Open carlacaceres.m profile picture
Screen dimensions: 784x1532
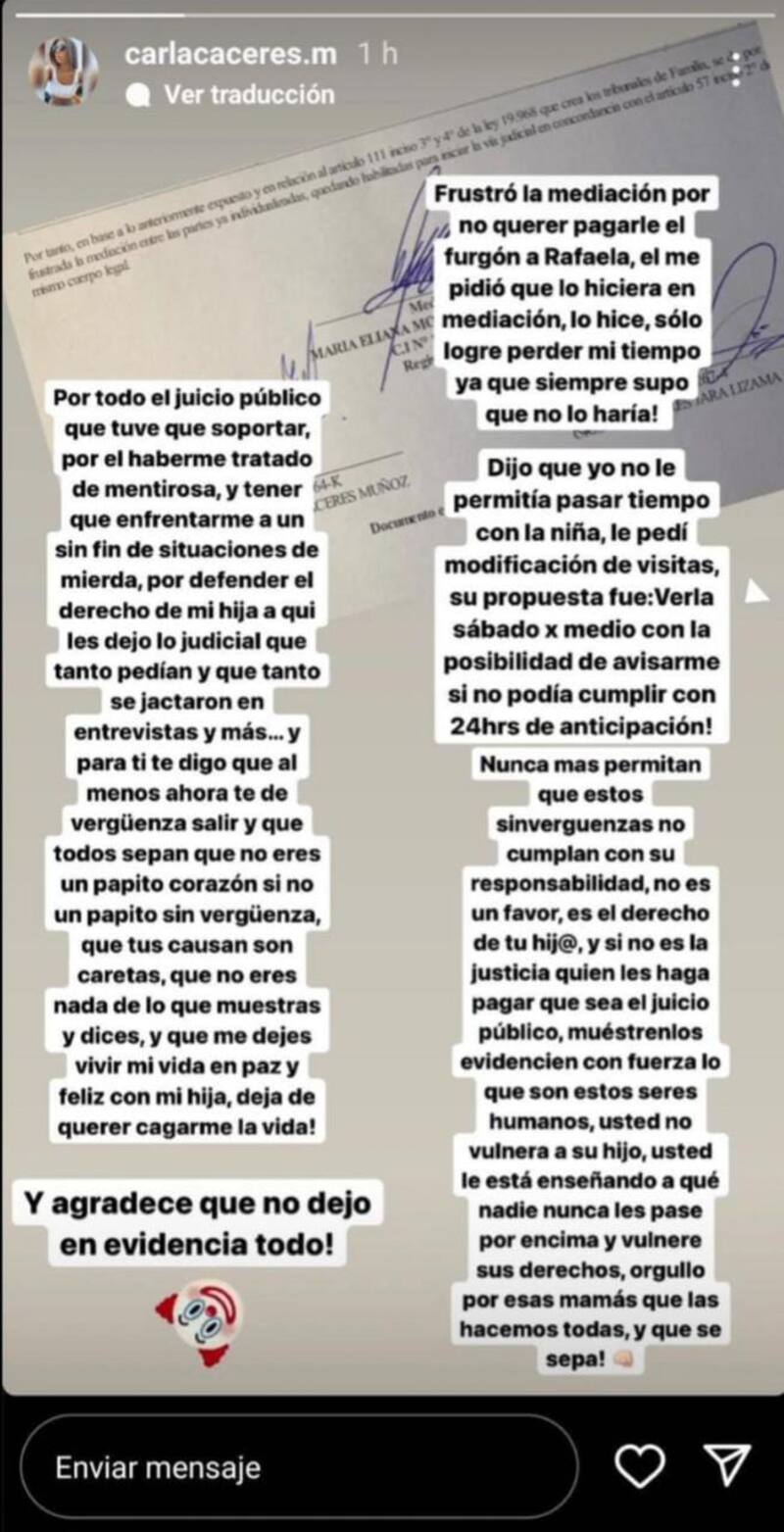pyautogui.click(x=66, y=72)
